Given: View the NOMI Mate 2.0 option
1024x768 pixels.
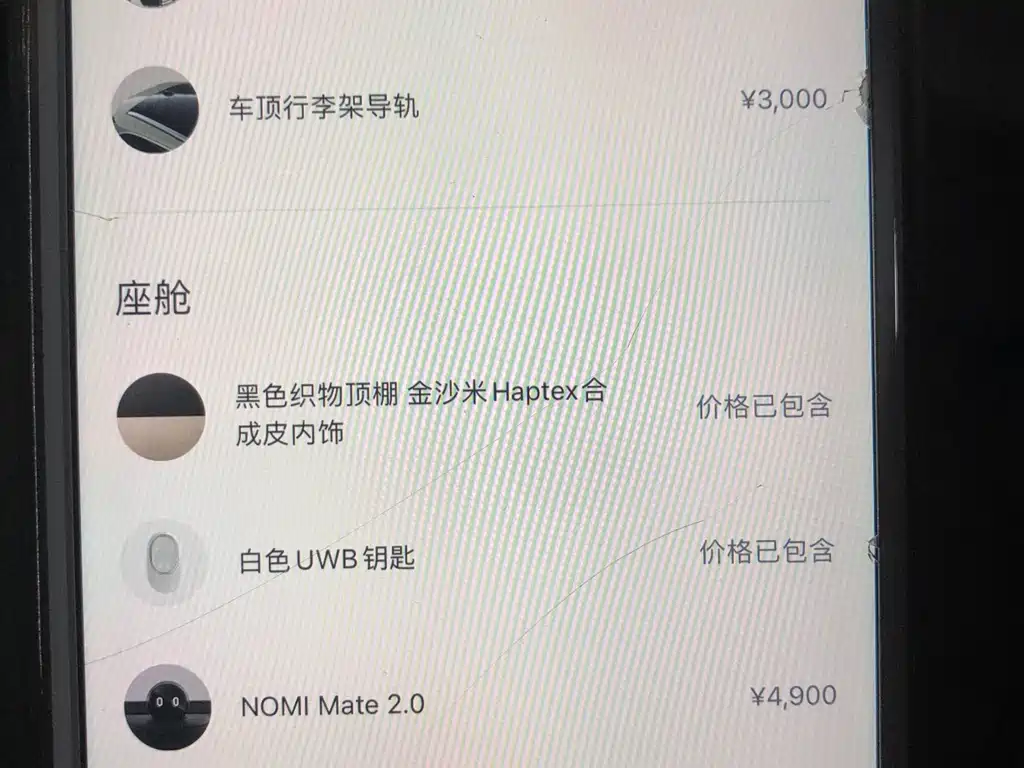Looking at the screenshot, I should pos(332,705).
